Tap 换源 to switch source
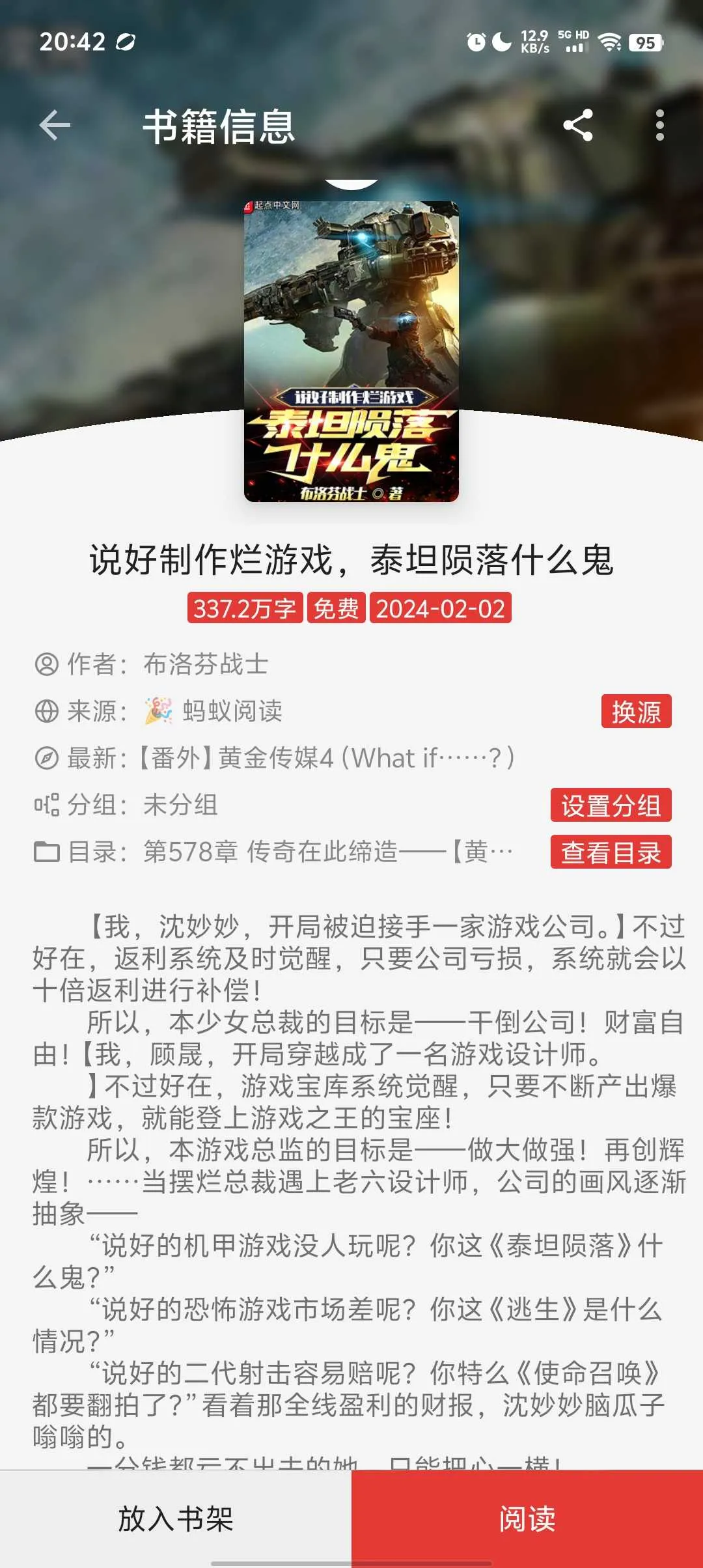The height and width of the screenshot is (1568, 703). [x=636, y=712]
